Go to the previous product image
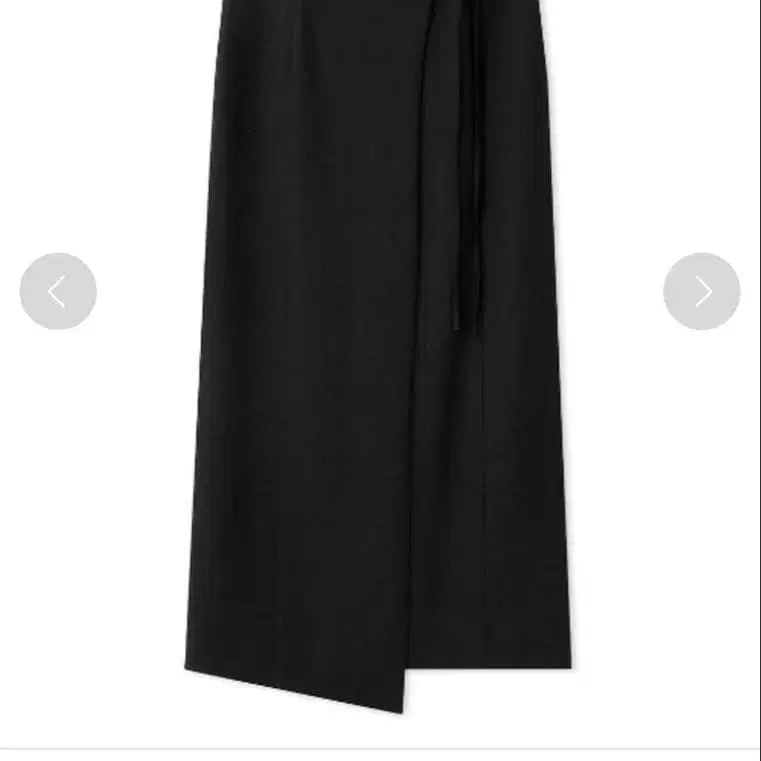Image resolution: width=761 pixels, height=761 pixels. [x=58, y=291]
